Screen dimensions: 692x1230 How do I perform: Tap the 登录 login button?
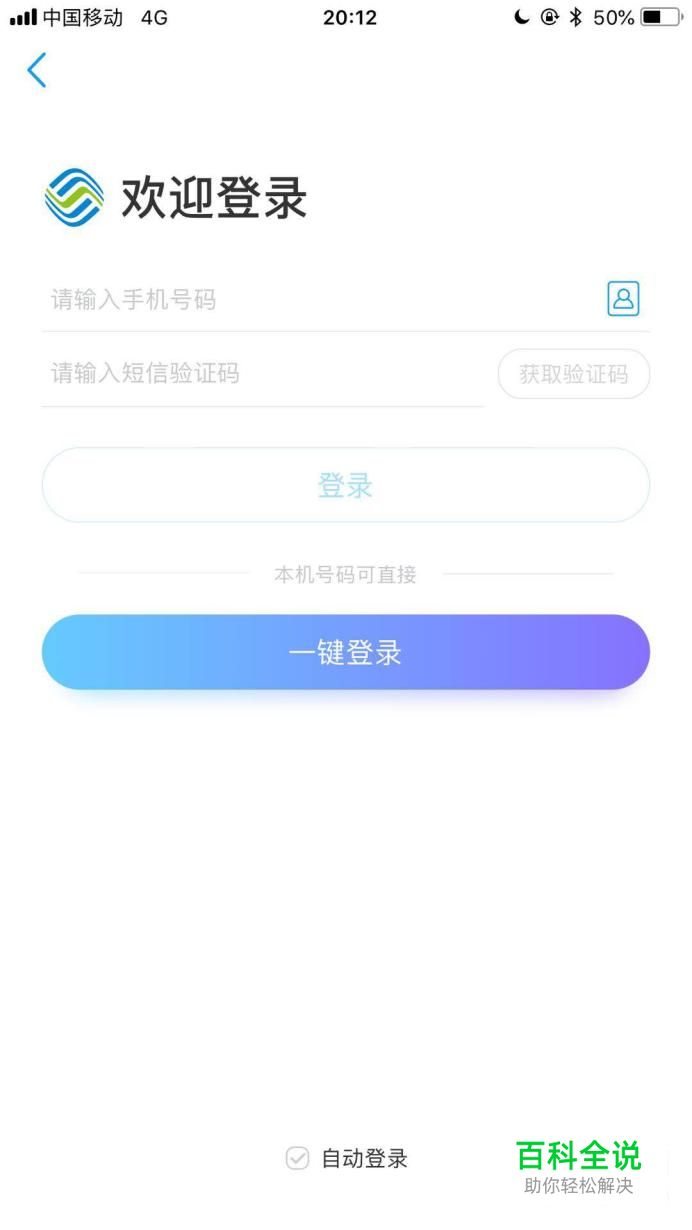(346, 485)
